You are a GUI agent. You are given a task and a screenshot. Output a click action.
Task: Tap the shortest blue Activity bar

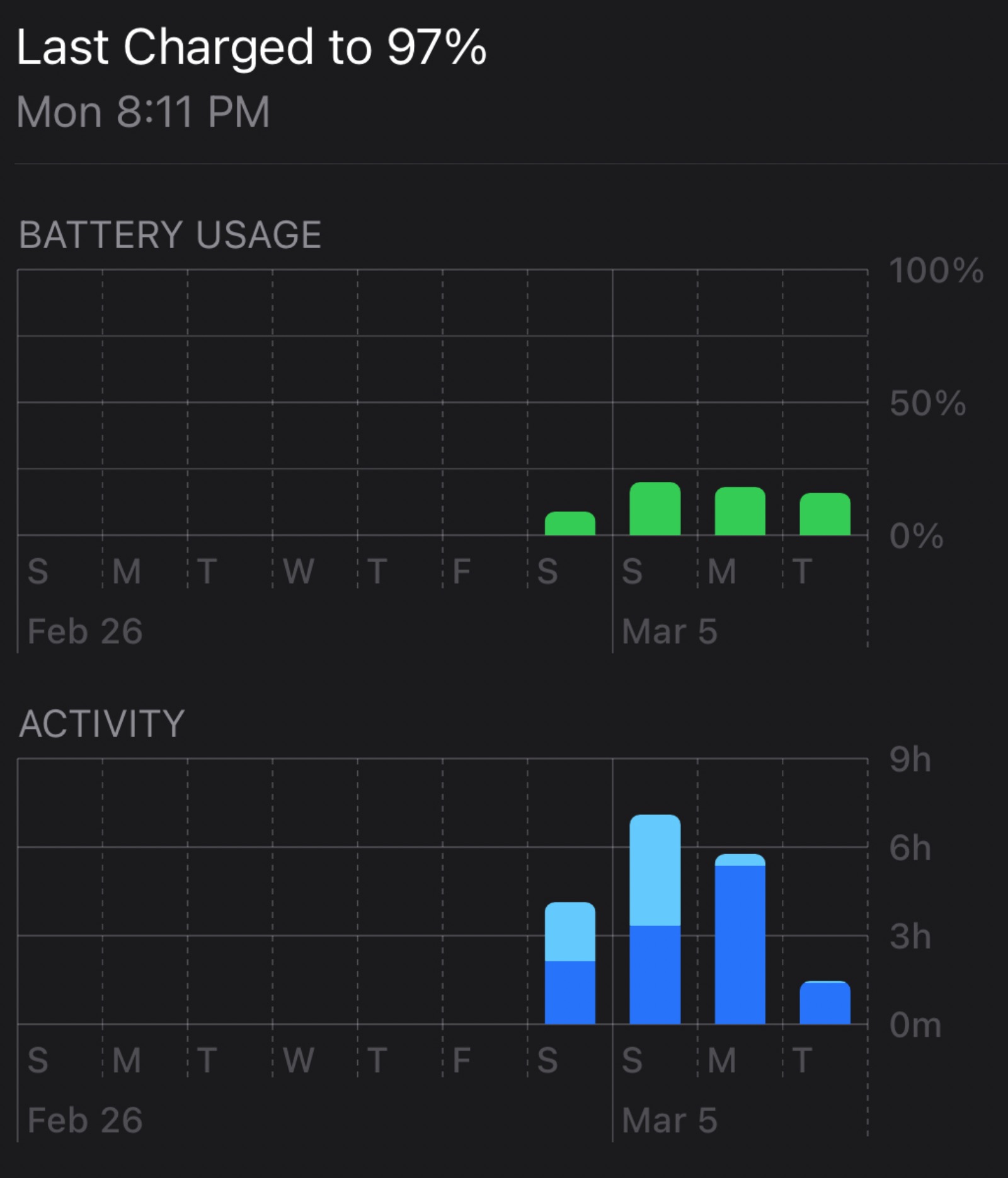(825, 1002)
